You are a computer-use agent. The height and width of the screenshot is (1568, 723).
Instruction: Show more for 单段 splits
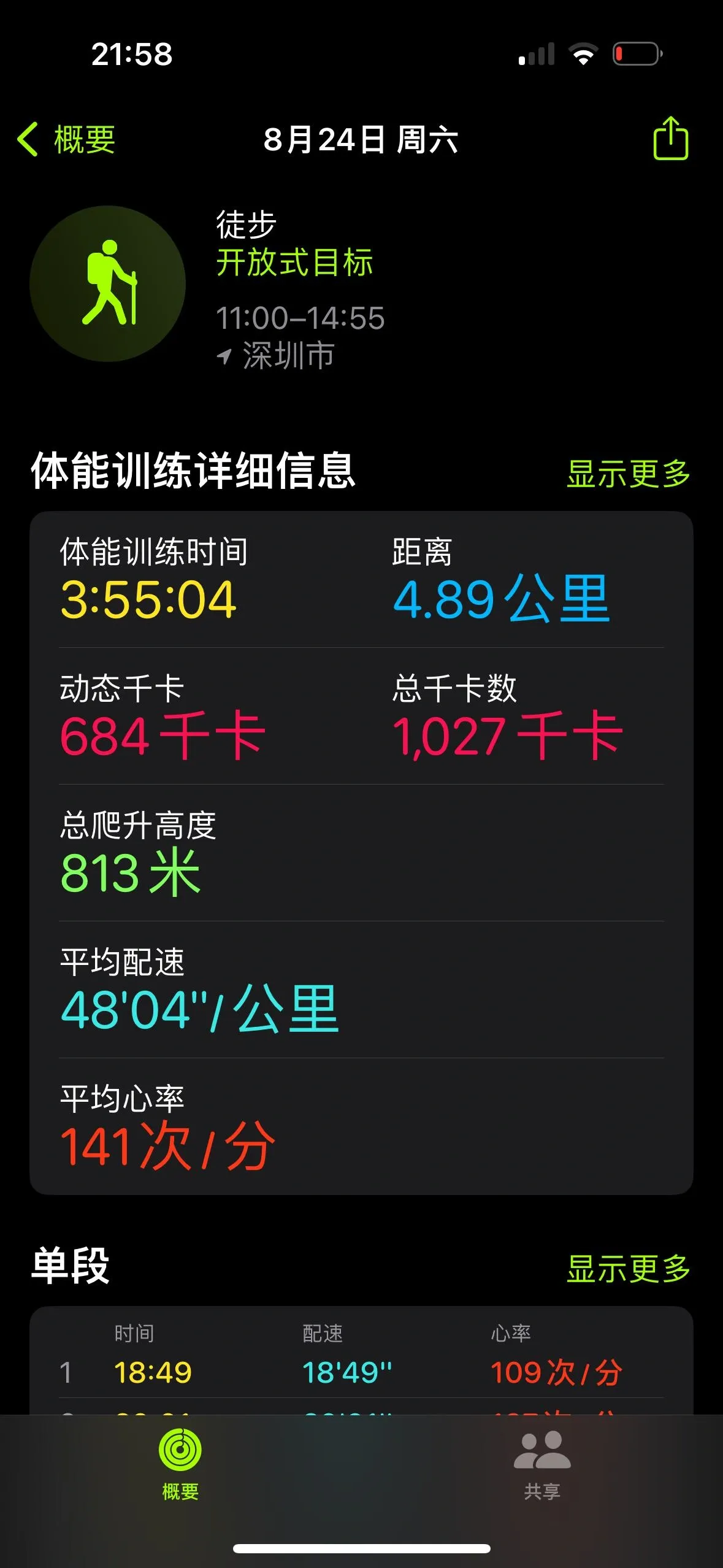click(628, 1268)
